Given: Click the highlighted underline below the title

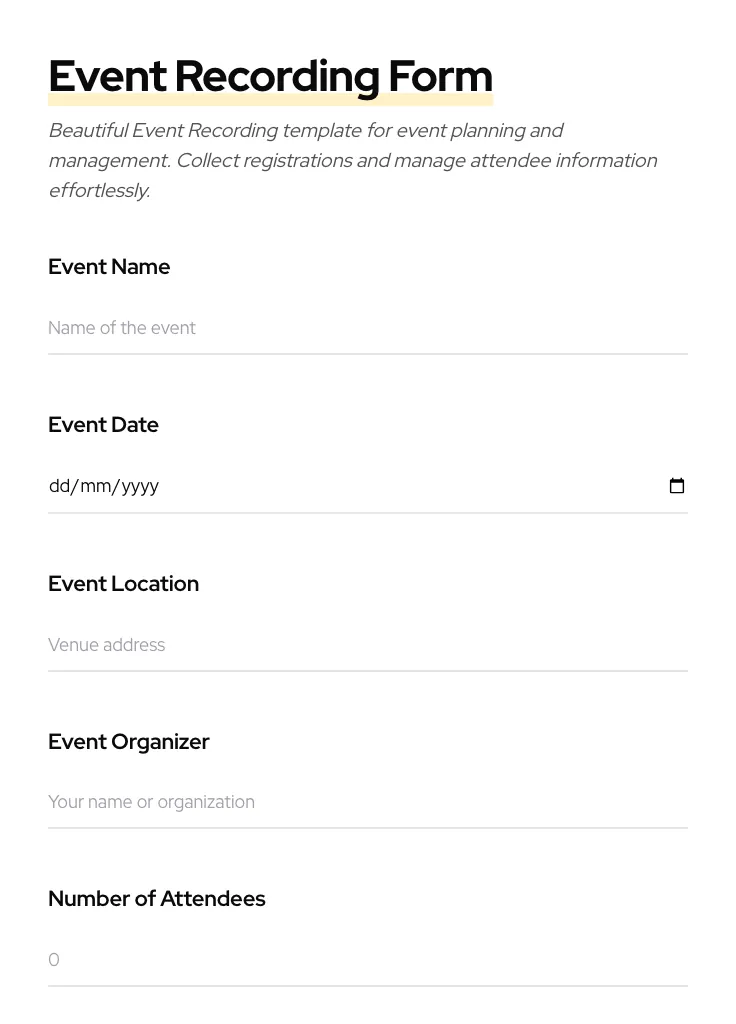Looking at the screenshot, I should click(x=270, y=99).
